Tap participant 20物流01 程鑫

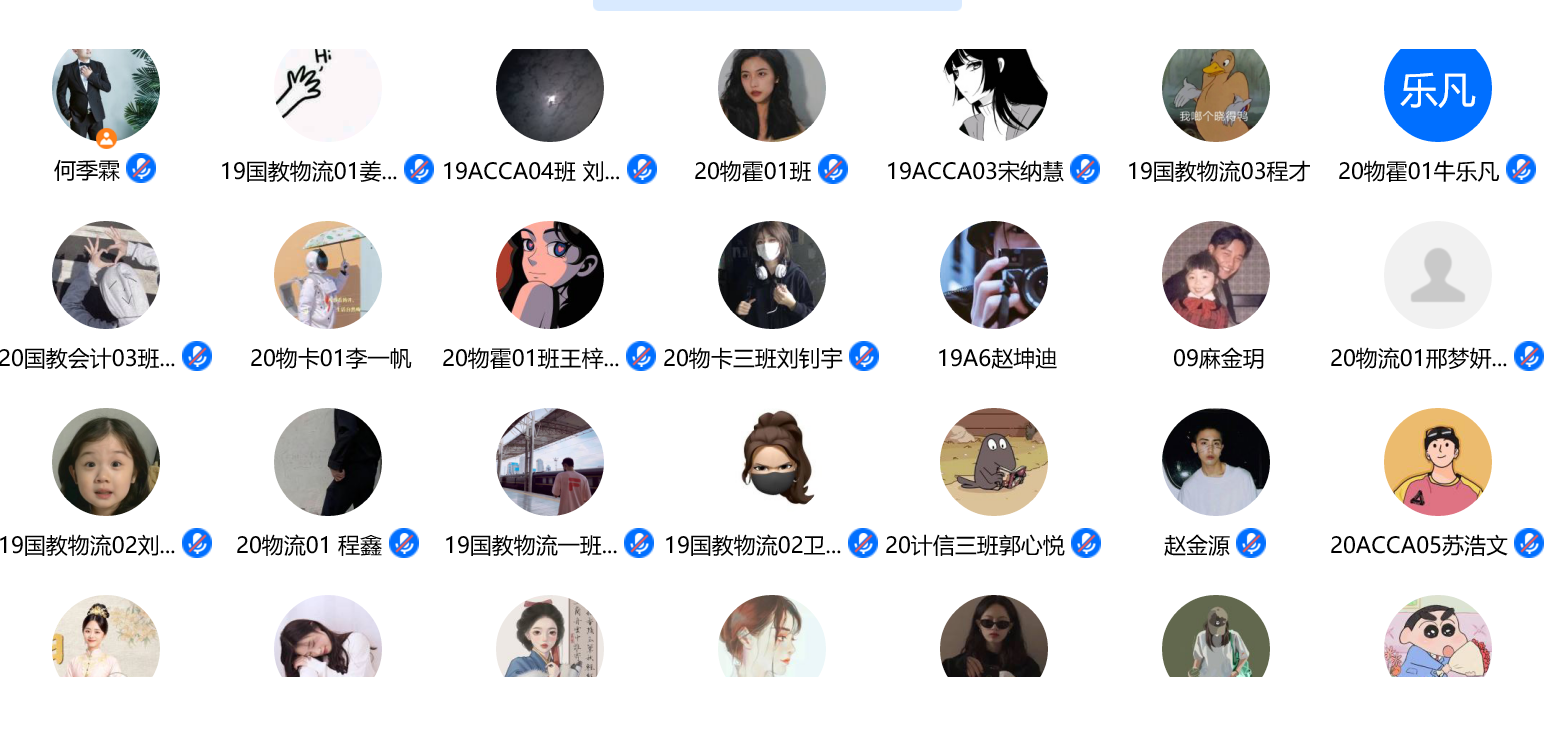click(x=327, y=462)
